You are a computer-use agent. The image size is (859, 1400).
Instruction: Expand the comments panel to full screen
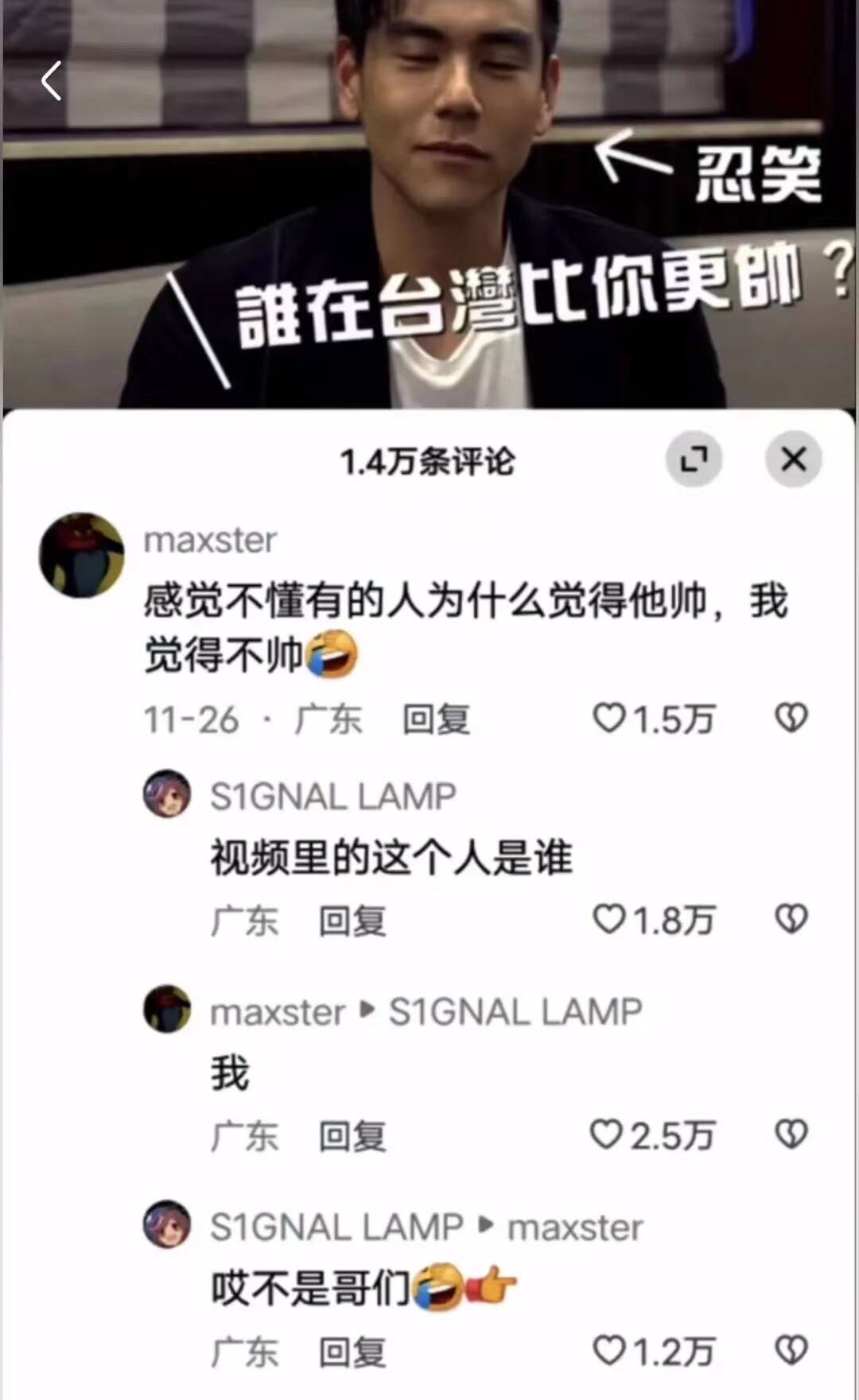click(x=694, y=459)
